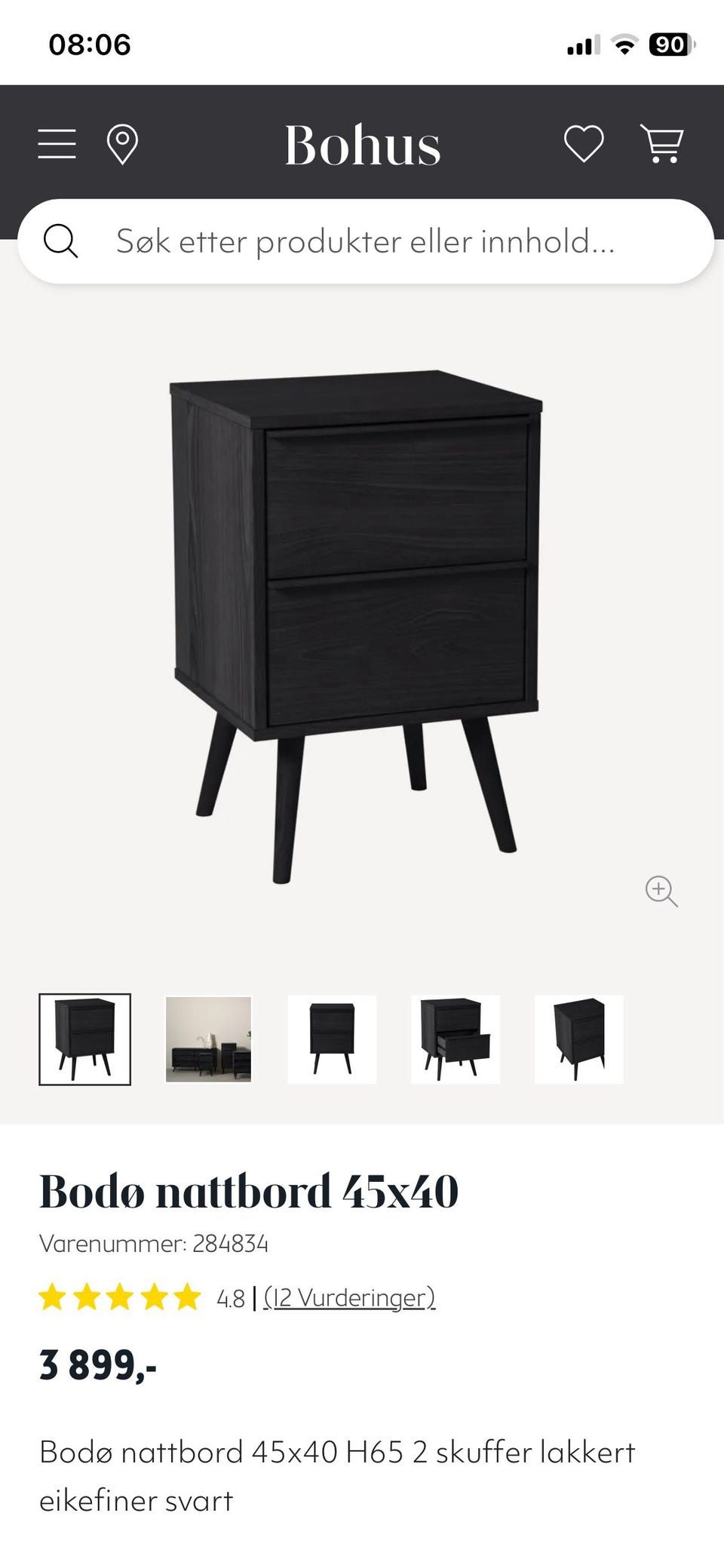Show the room setting photo thumbnail

tap(208, 1039)
